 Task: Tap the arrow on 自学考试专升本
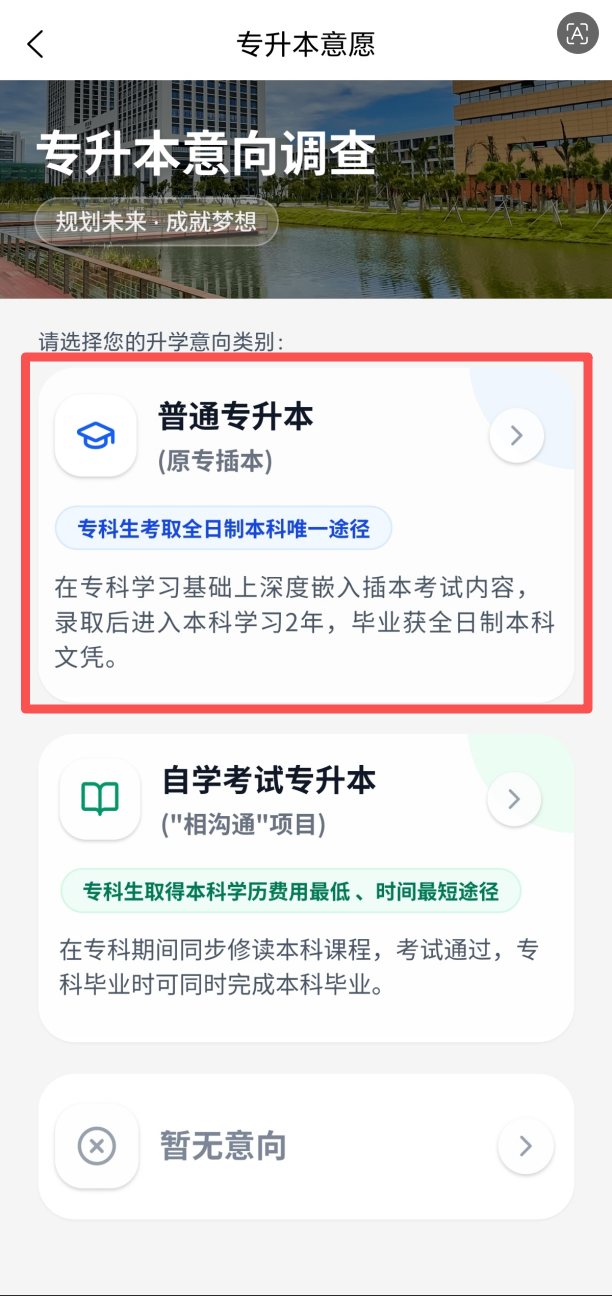tap(514, 799)
